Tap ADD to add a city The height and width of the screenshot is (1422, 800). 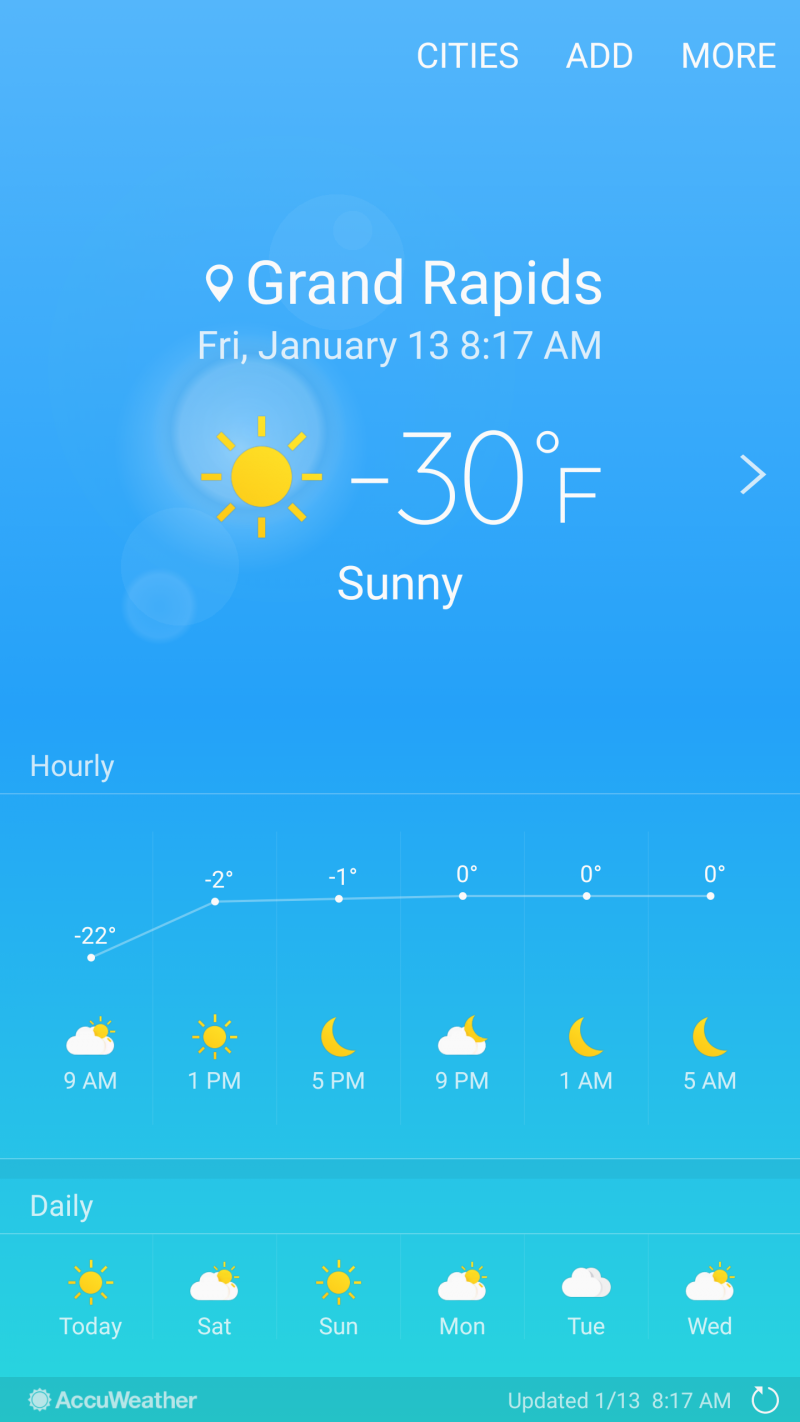(599, 56)
